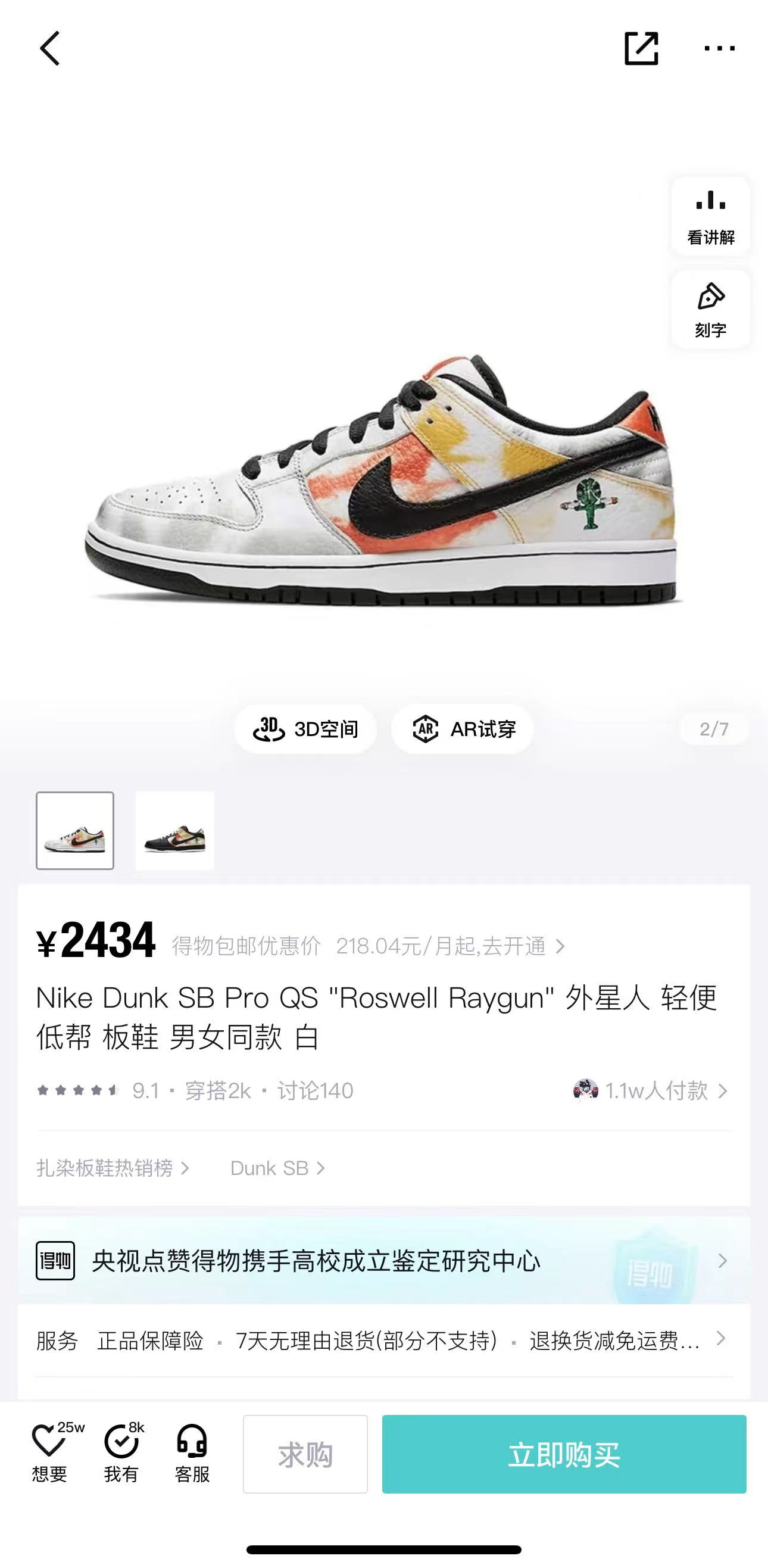Tap the 刻字 engraving button
The image size is (768, 1568).
710,310
